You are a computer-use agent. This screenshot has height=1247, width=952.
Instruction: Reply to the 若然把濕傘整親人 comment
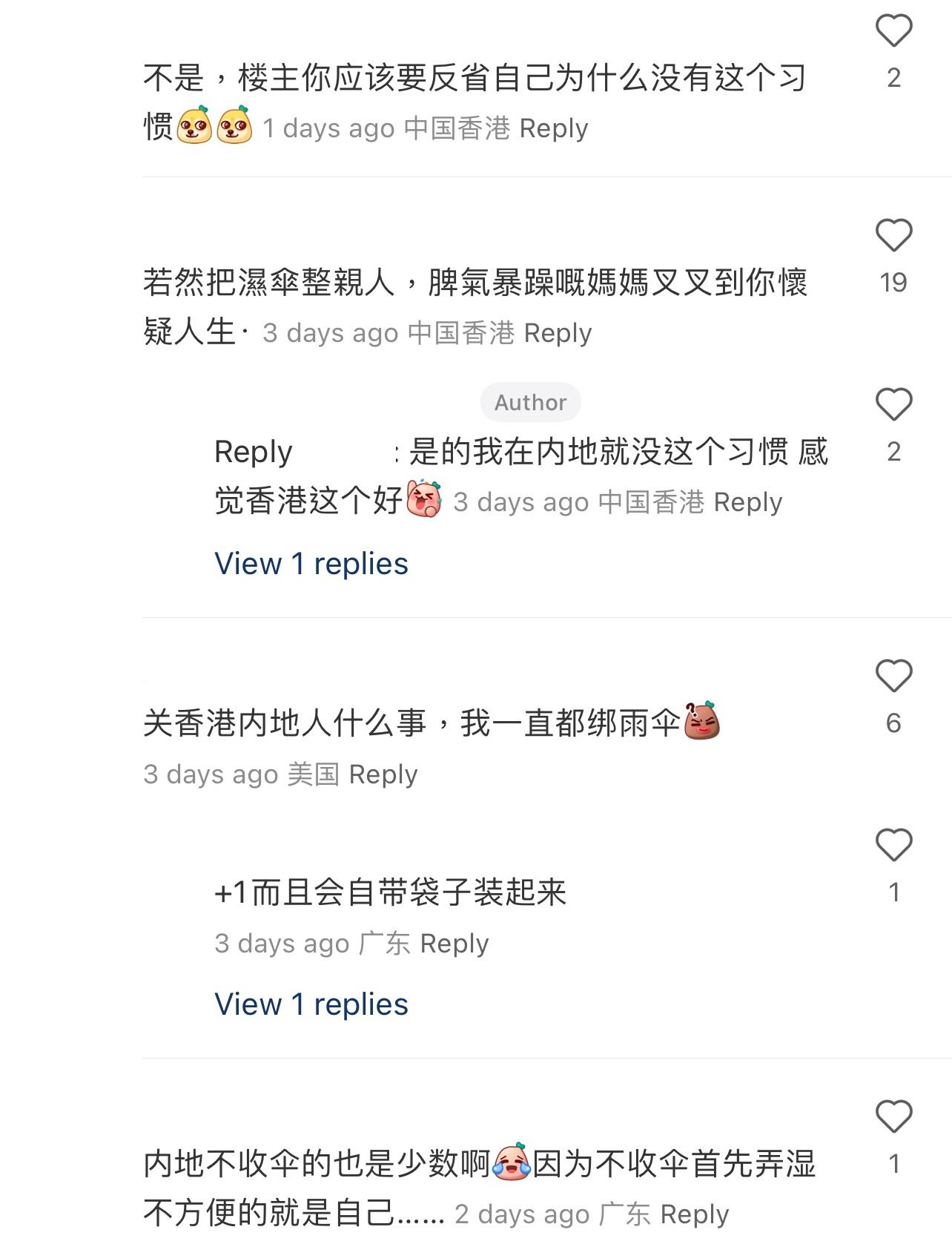(558, 333)
